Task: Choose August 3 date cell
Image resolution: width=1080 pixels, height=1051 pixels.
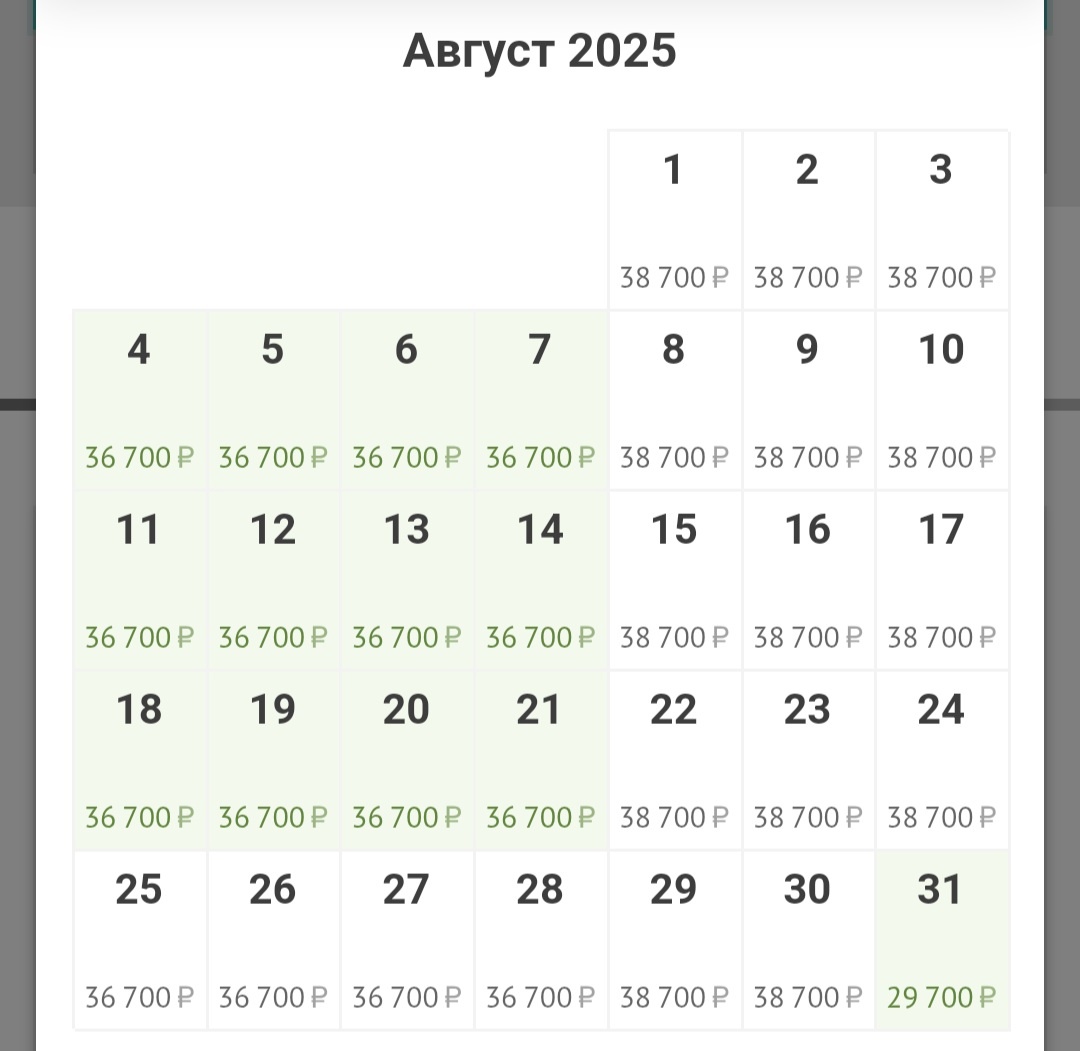Action: point(941,220)
